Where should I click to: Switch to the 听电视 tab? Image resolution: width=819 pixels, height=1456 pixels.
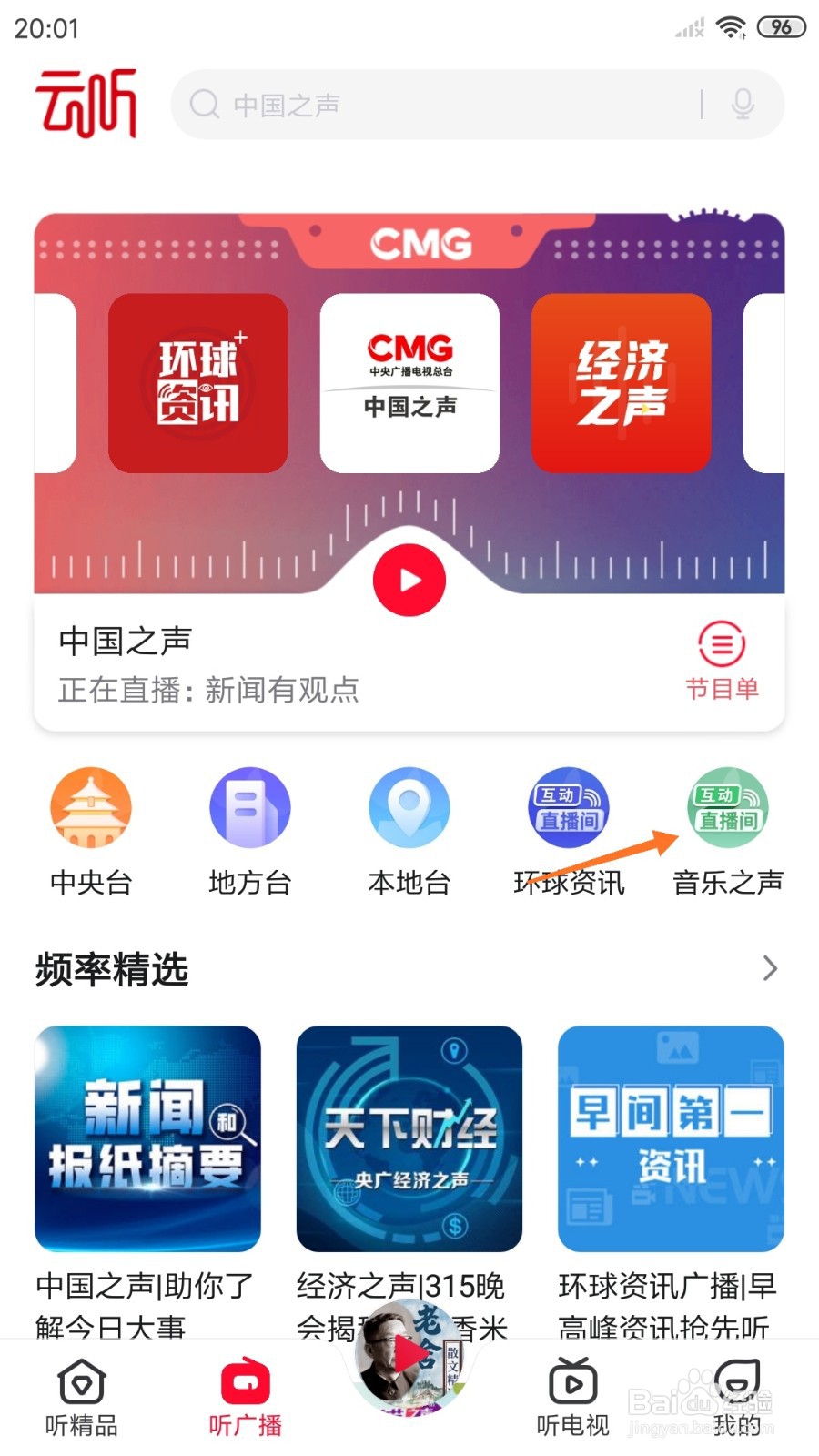572,1397
